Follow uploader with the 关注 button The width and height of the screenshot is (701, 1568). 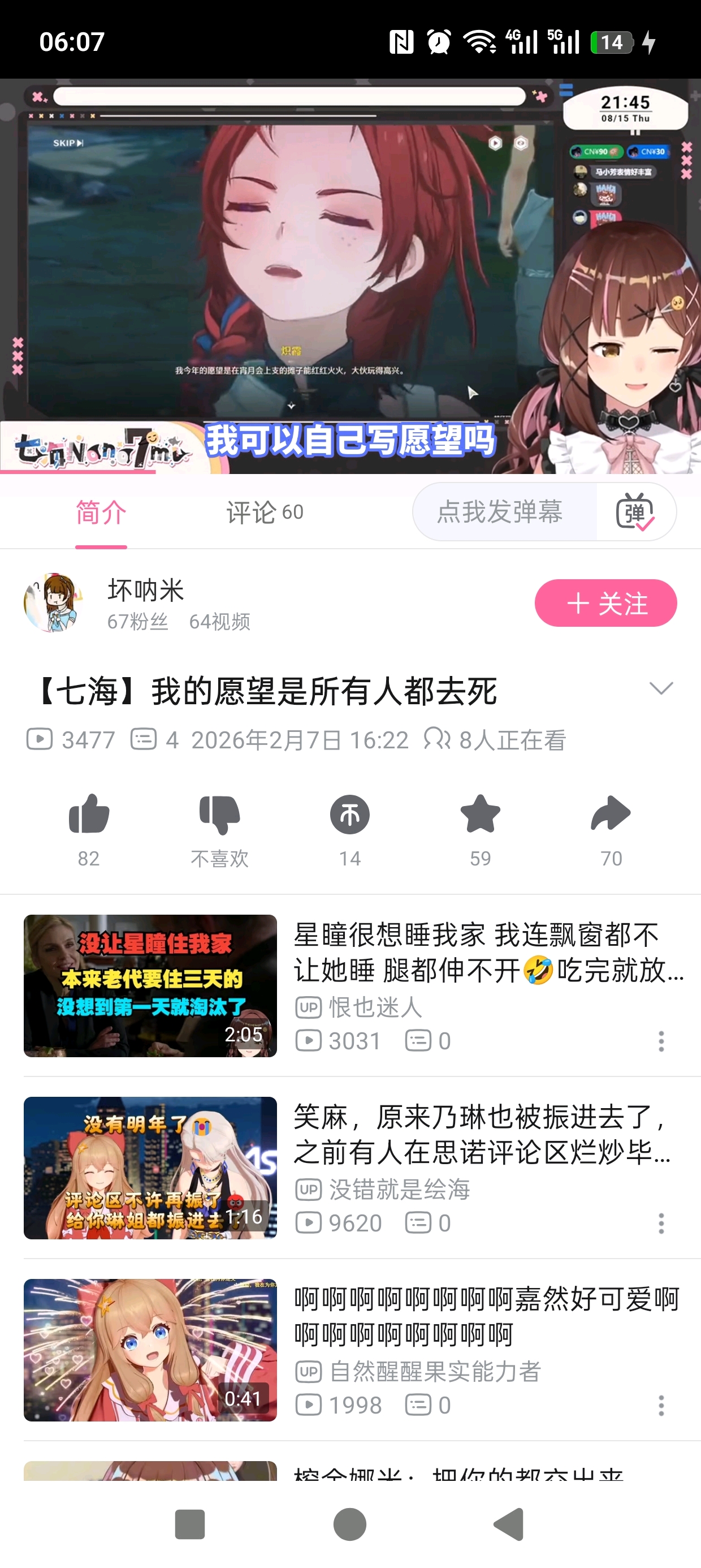click(605, 603)
